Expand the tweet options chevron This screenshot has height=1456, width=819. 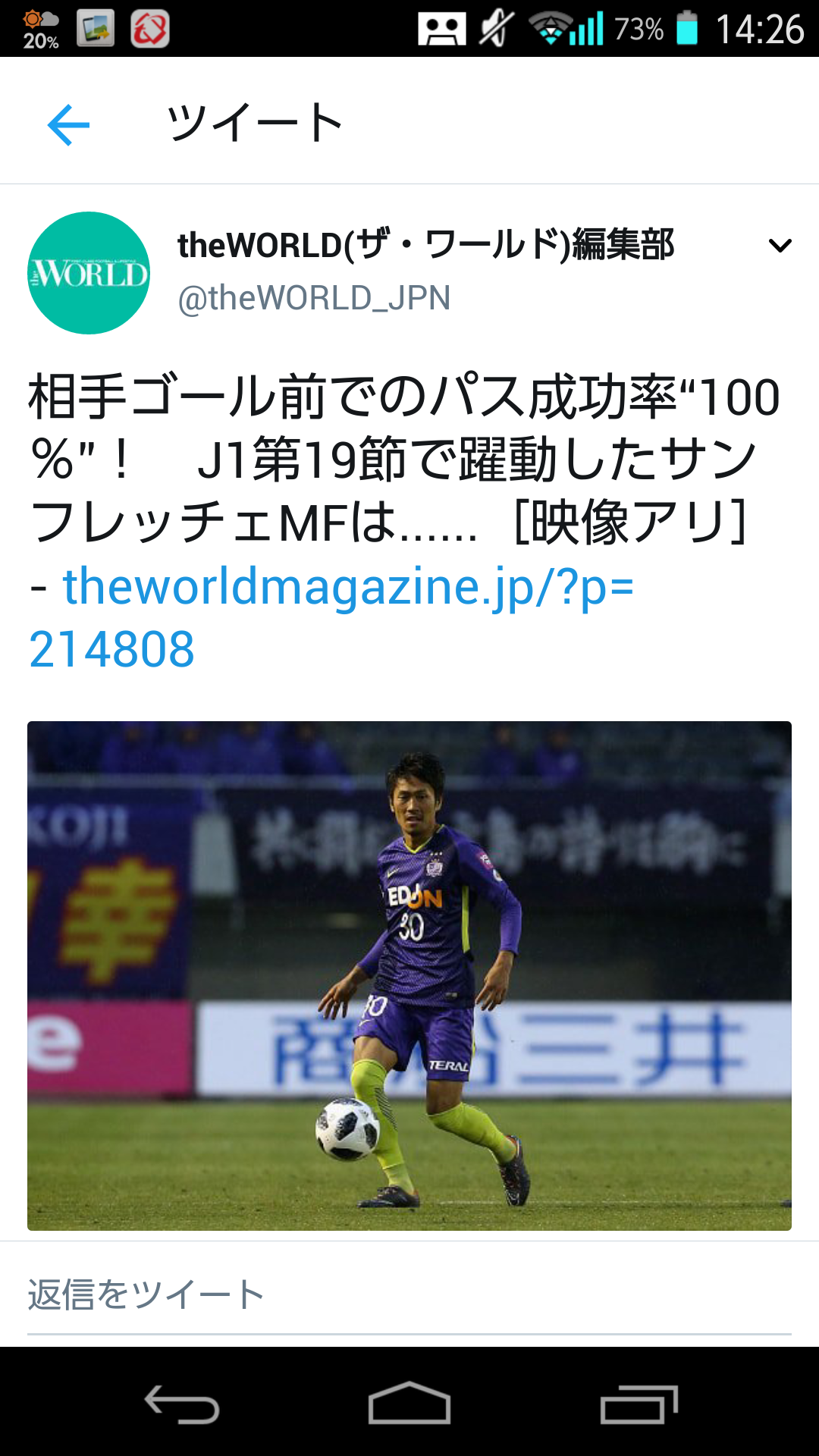[780, 245]
